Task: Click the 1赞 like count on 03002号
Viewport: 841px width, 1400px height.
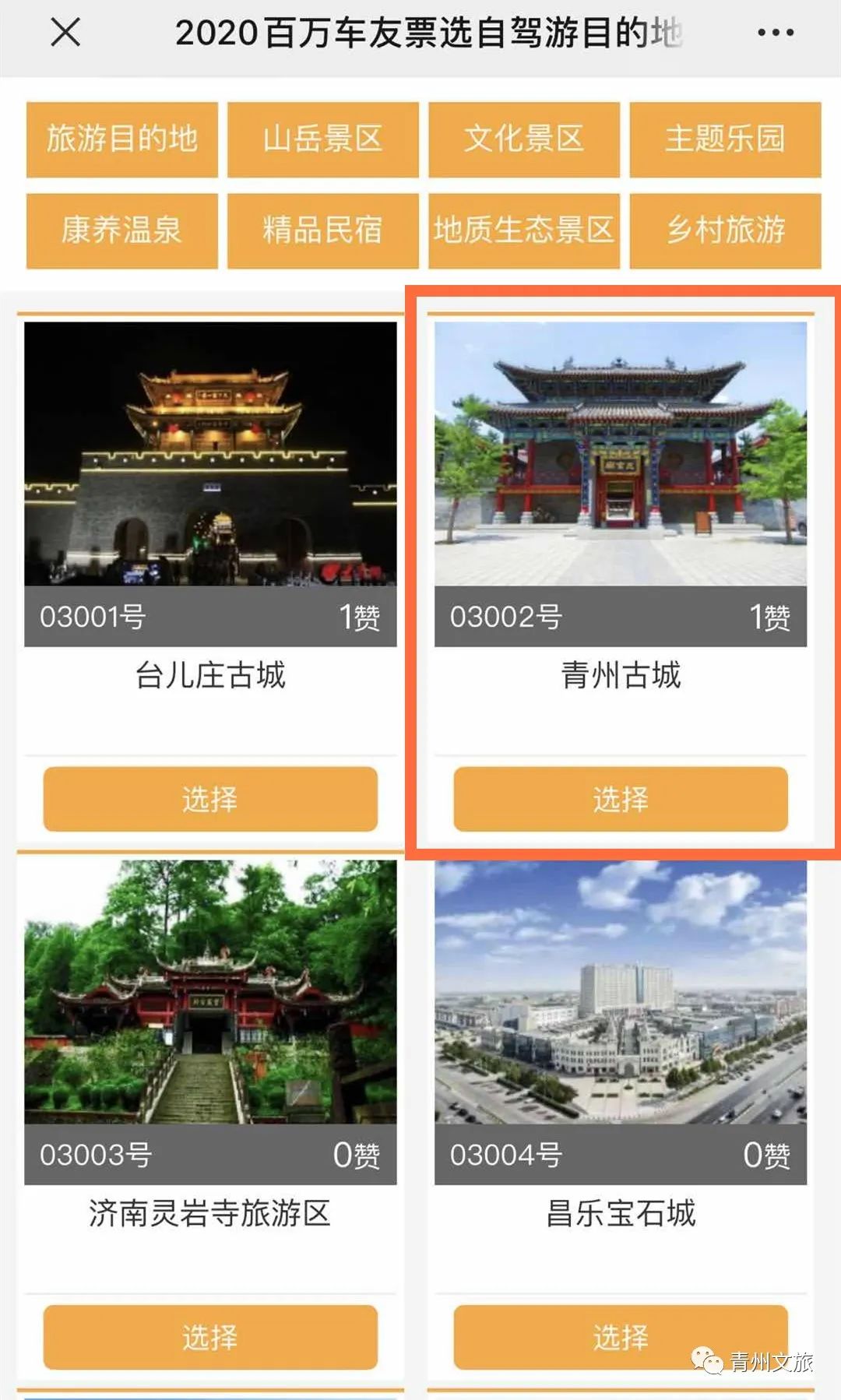Action: (772, 617)
